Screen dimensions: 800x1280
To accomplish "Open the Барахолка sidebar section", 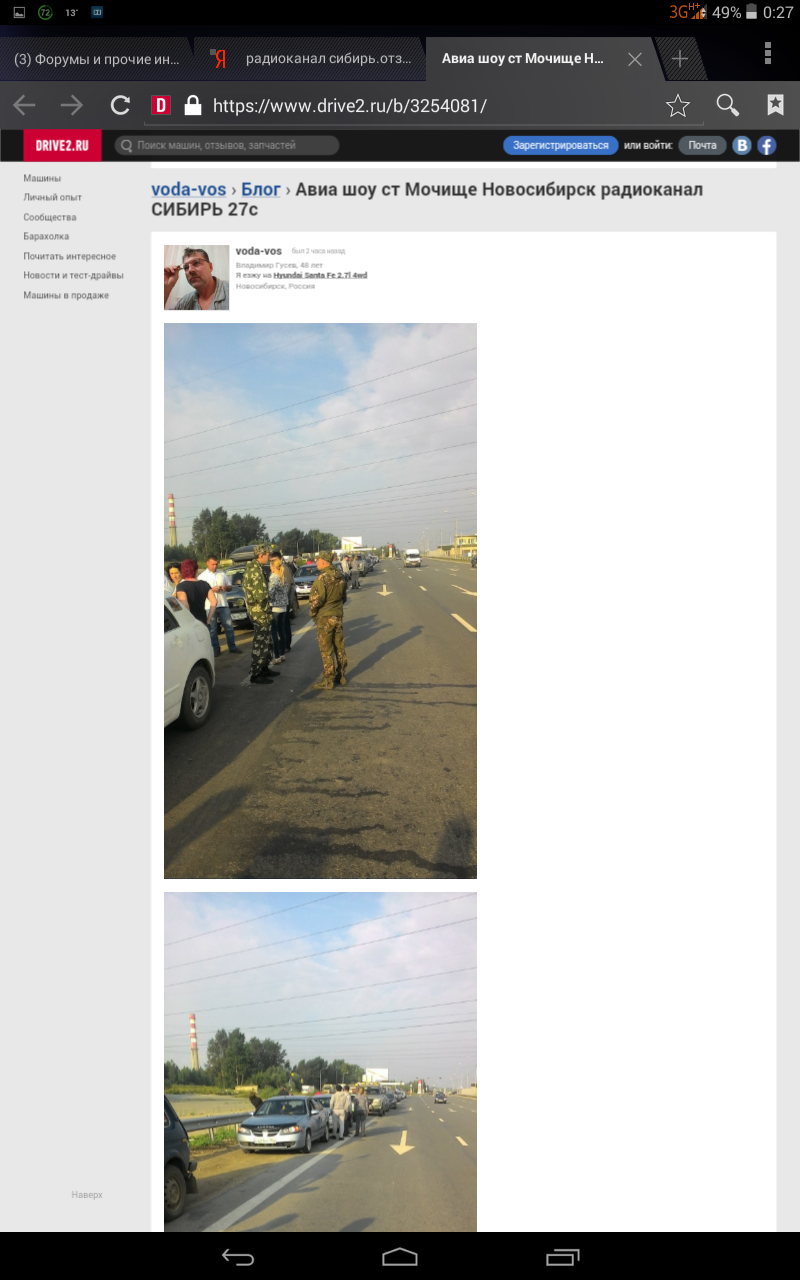I will pyautogui.click(x=46, y=237).
